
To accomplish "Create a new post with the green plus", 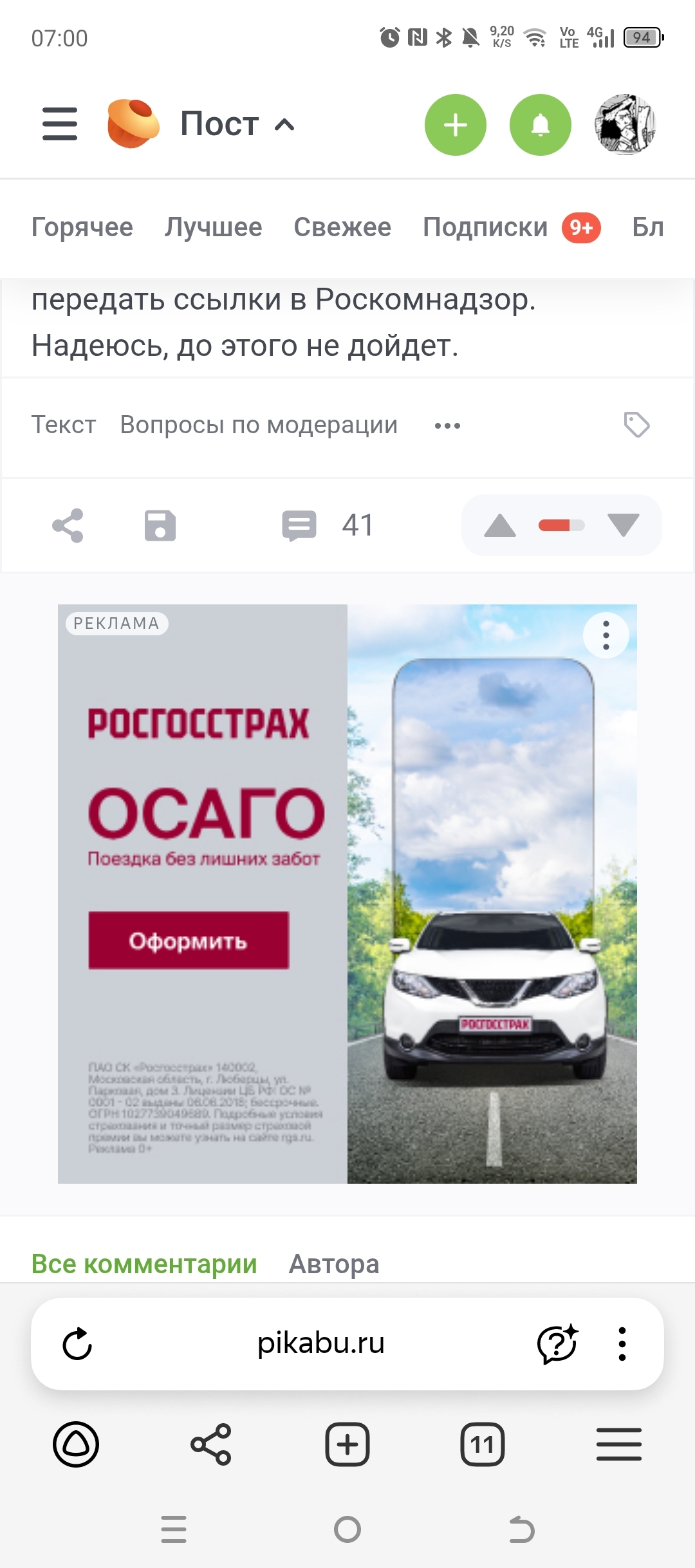I will click(455, 125).
